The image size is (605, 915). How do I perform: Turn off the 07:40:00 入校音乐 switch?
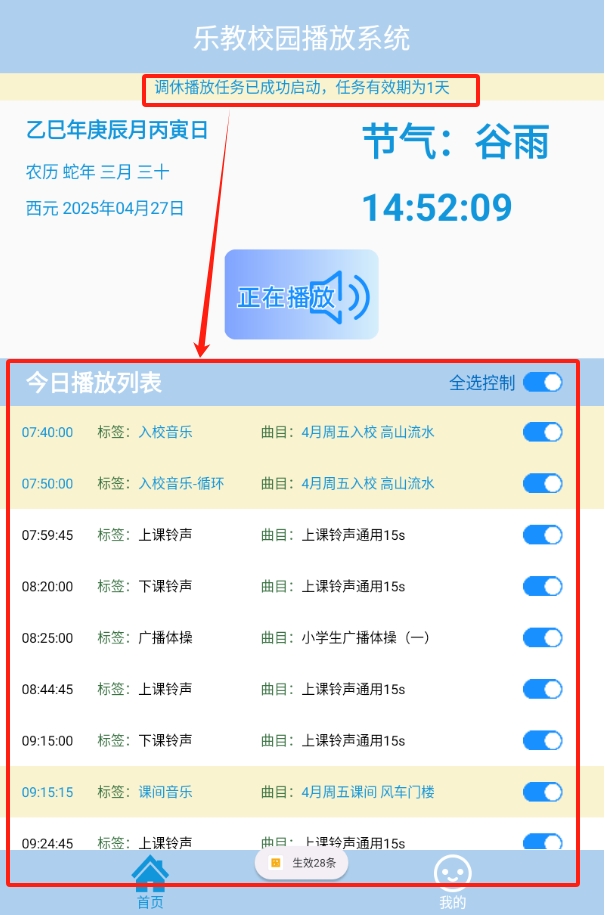pyautogui.click(x=542, y=432)
